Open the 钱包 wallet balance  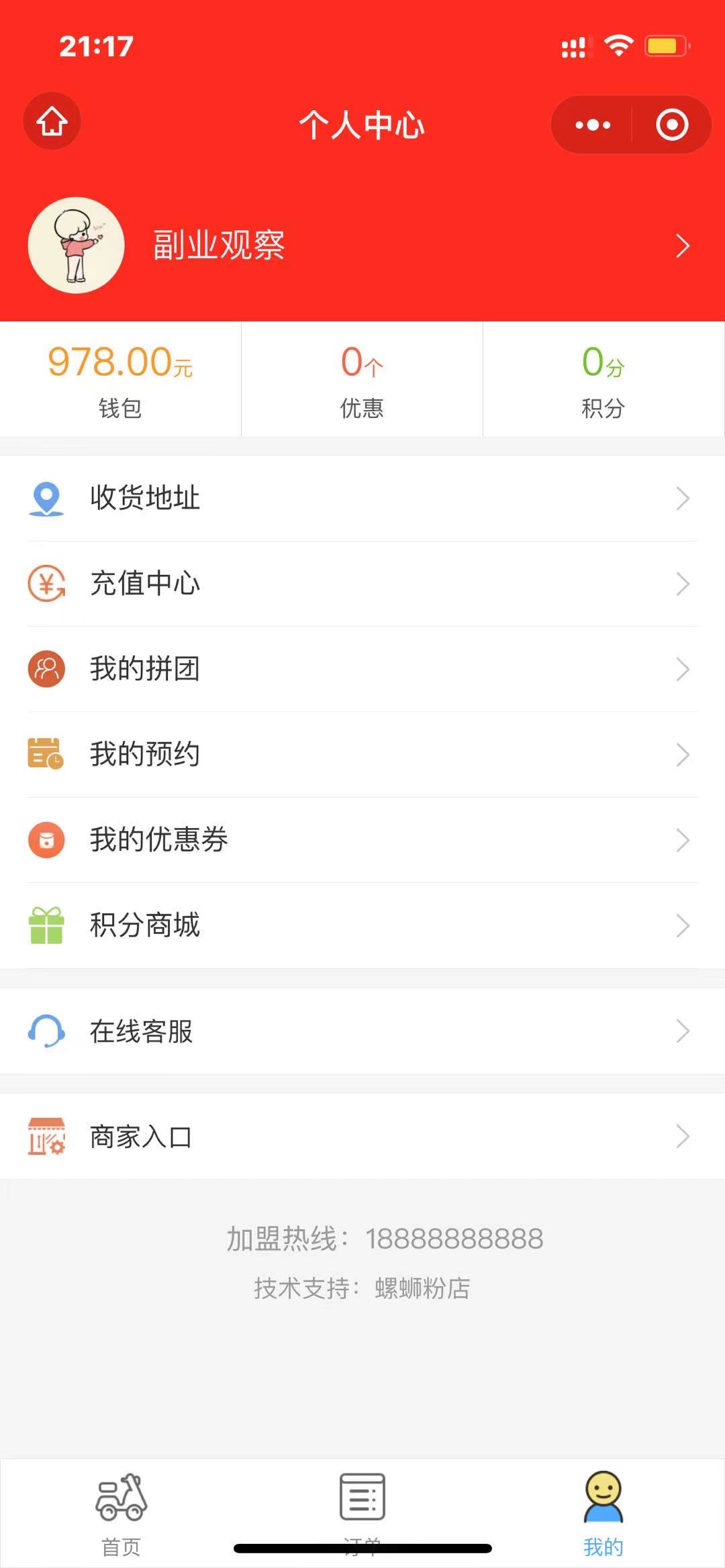(x=120, y=379)
